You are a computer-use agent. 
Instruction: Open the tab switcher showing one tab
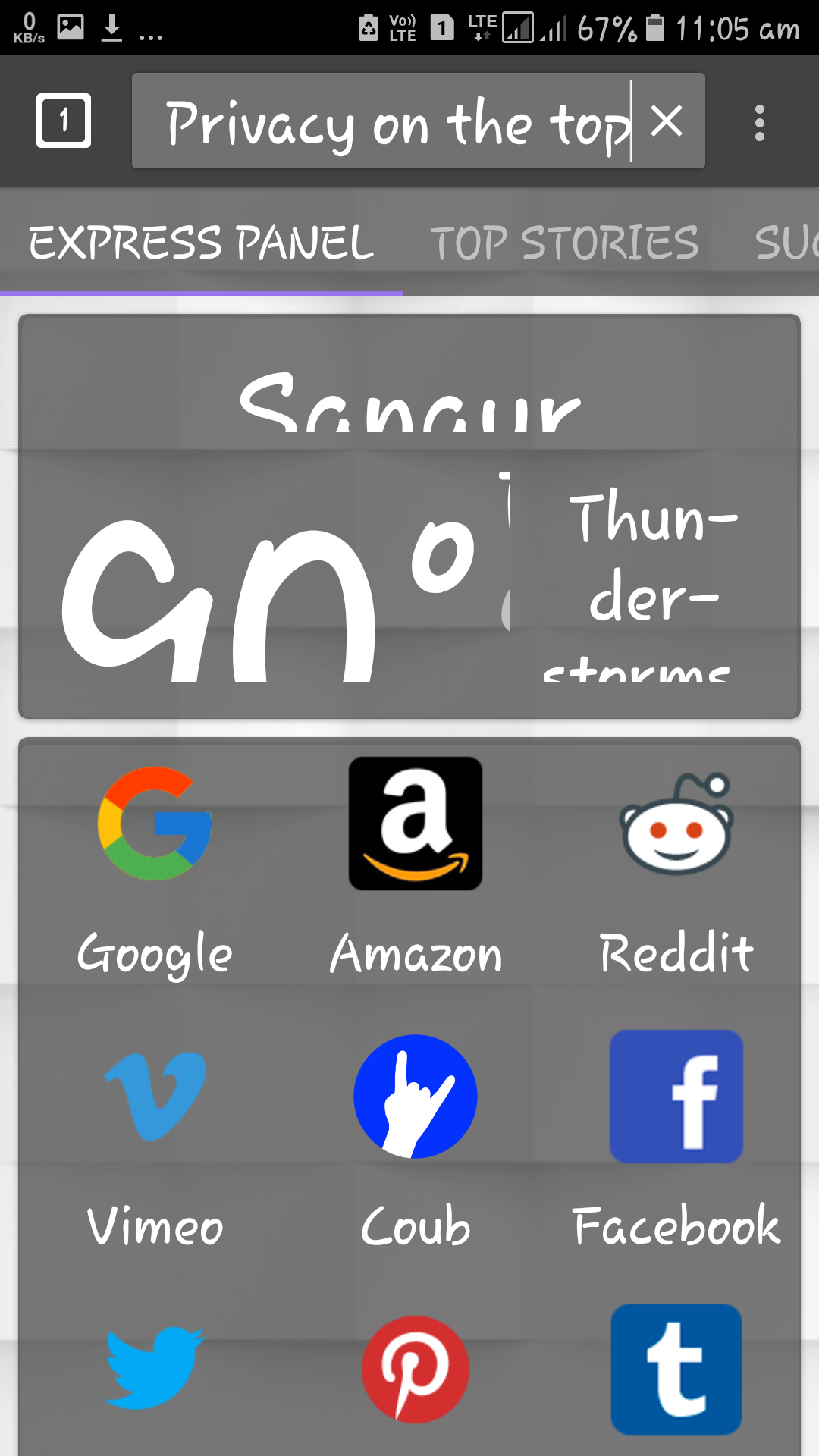[x=64, y=120]
